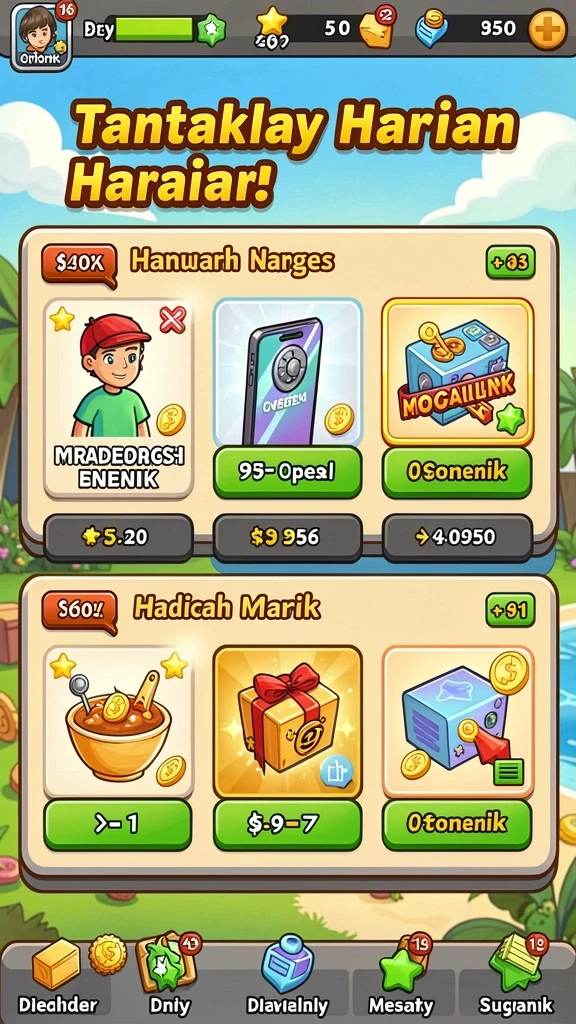The width and height of the screenshot is (576, 1024).
Task: Buy for 5.20 stars
Action: click(x=118, y=537)
